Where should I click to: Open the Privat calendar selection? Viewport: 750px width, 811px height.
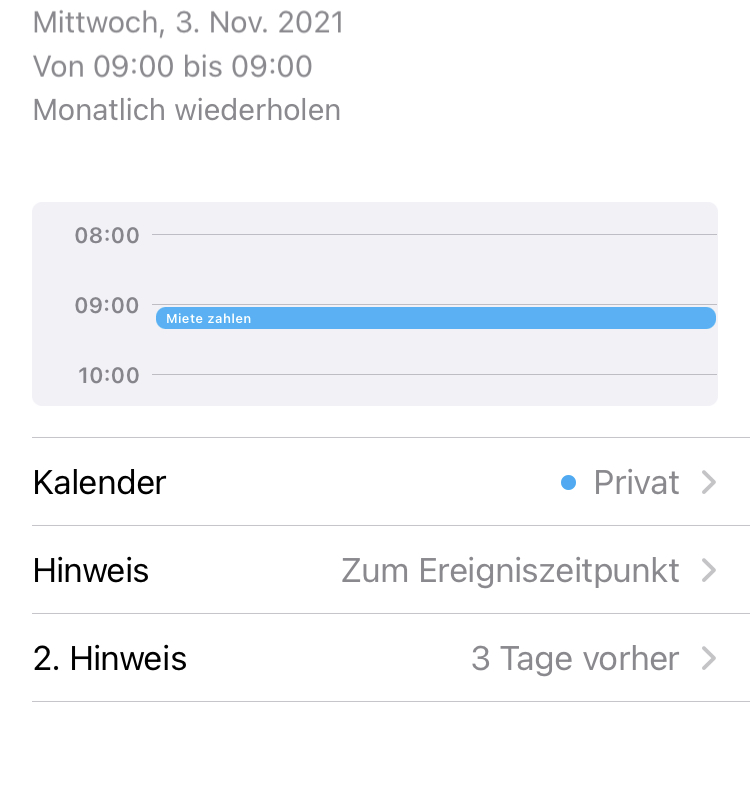pyautogui.click(x=637, y=483)
